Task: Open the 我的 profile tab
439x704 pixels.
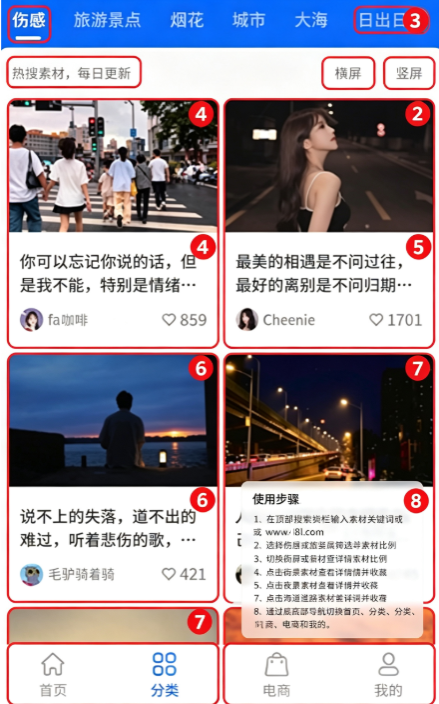Action: pyautogui.click(x=388, y=674)
